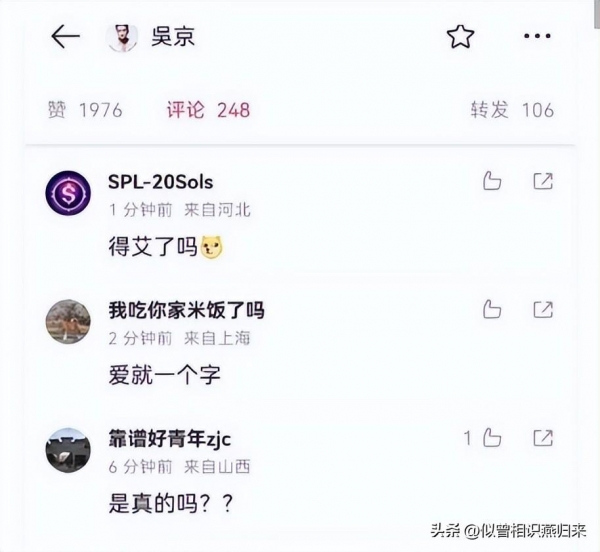
Task: View 靠谱好青年zjc's profile avatar
Action: point(68,449)
